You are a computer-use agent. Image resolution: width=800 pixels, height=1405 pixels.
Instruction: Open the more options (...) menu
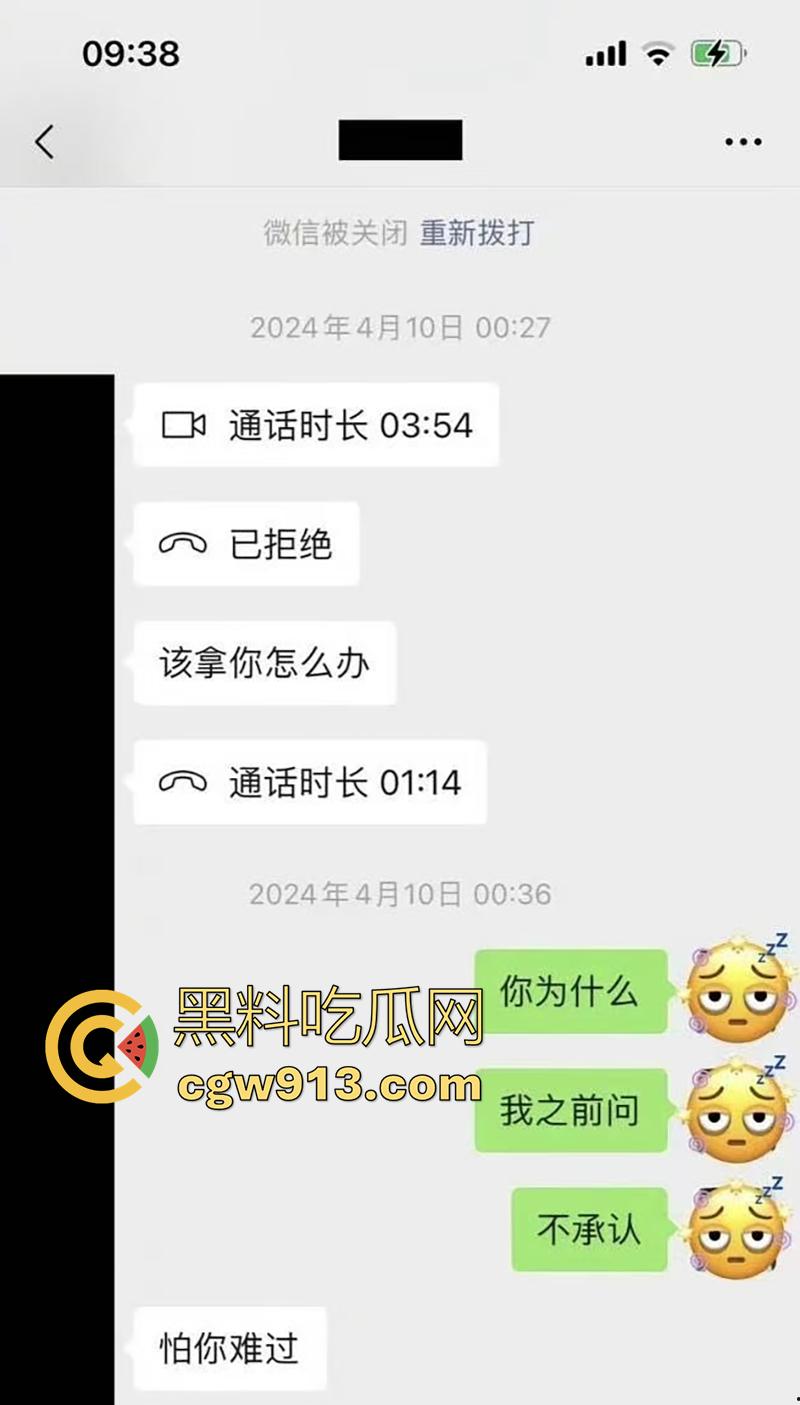(742, 141)
